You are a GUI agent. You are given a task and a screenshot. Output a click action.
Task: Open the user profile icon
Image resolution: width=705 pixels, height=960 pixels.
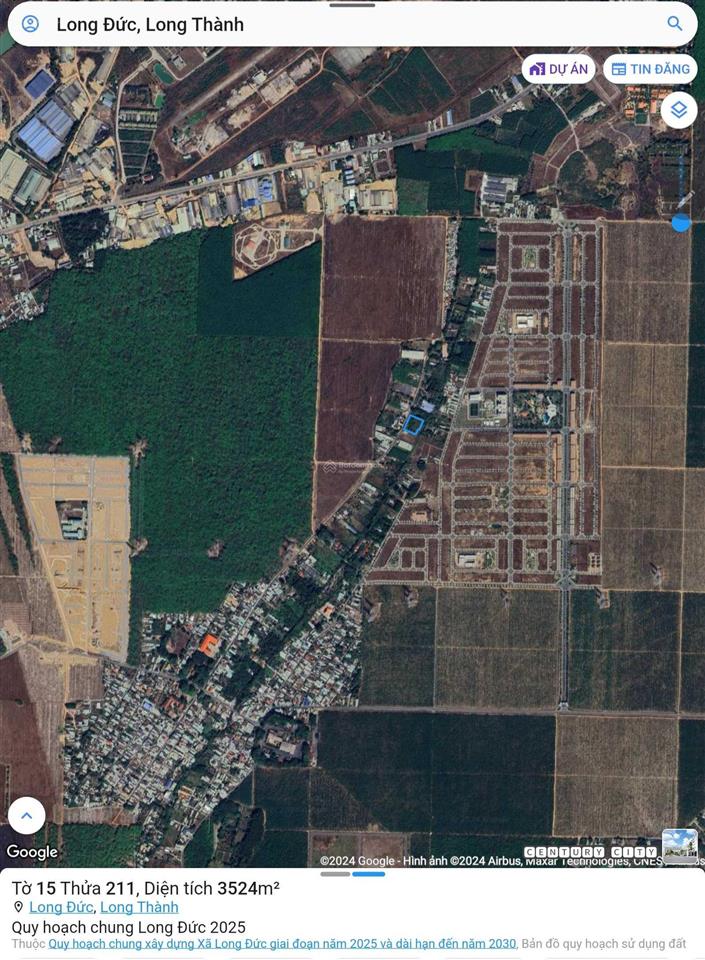click(30, 24)
